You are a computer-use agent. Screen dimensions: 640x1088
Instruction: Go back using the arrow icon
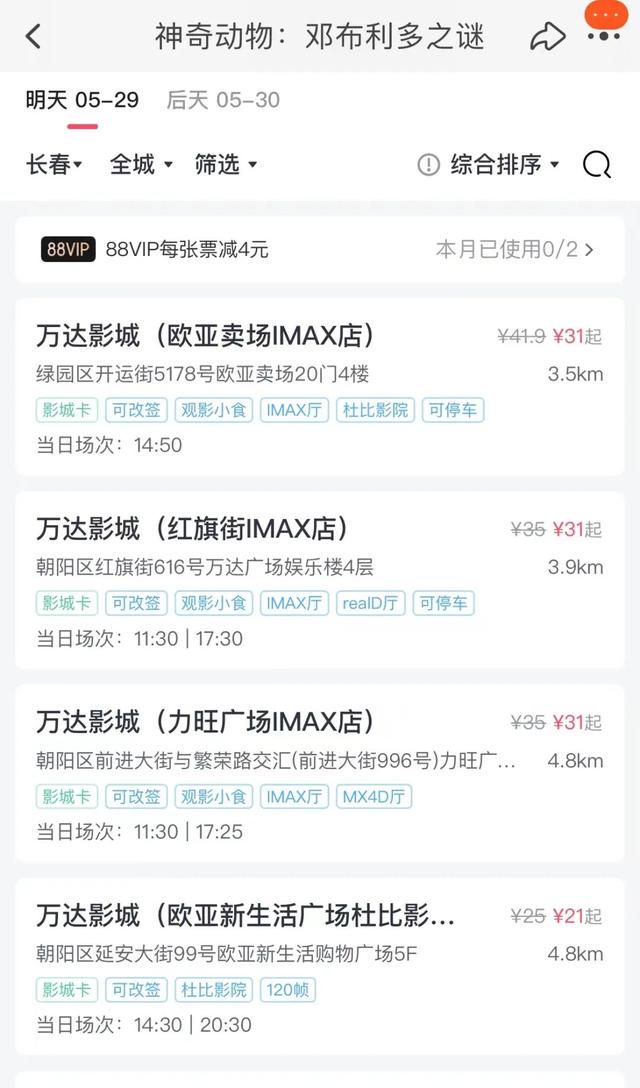coord(33,36)
